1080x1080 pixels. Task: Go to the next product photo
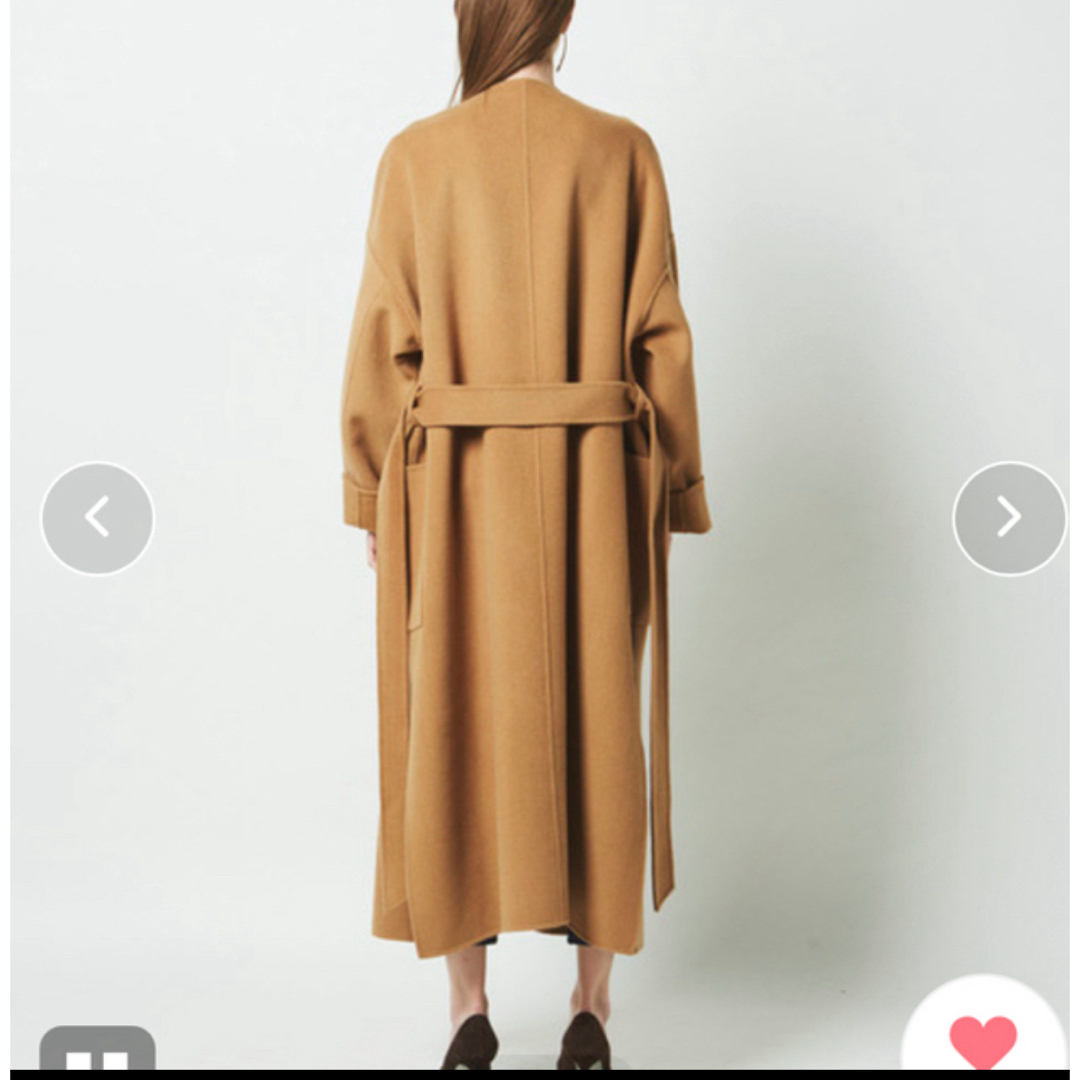[x=1009, y=518]
